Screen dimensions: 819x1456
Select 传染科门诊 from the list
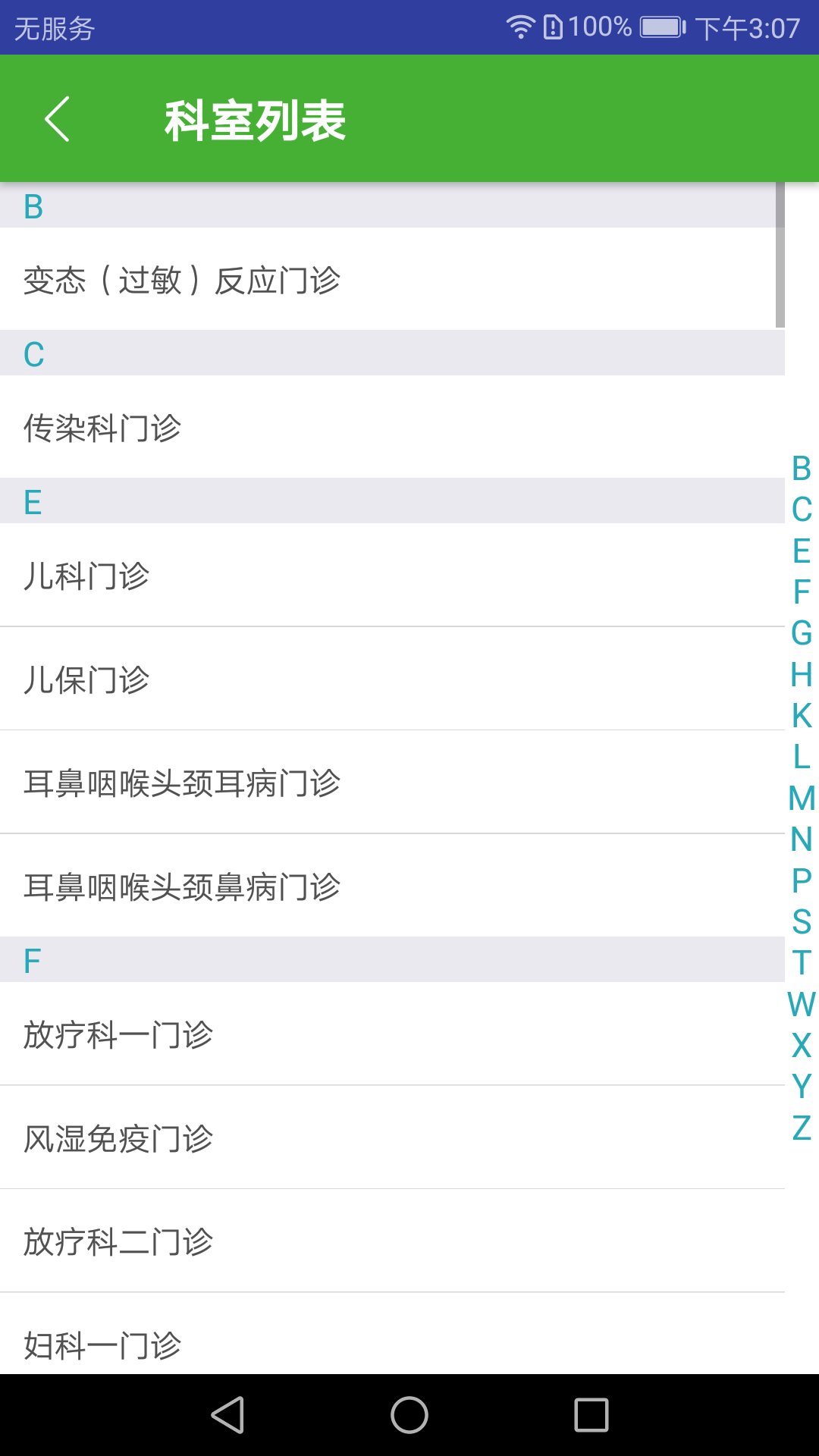(102, 428)
